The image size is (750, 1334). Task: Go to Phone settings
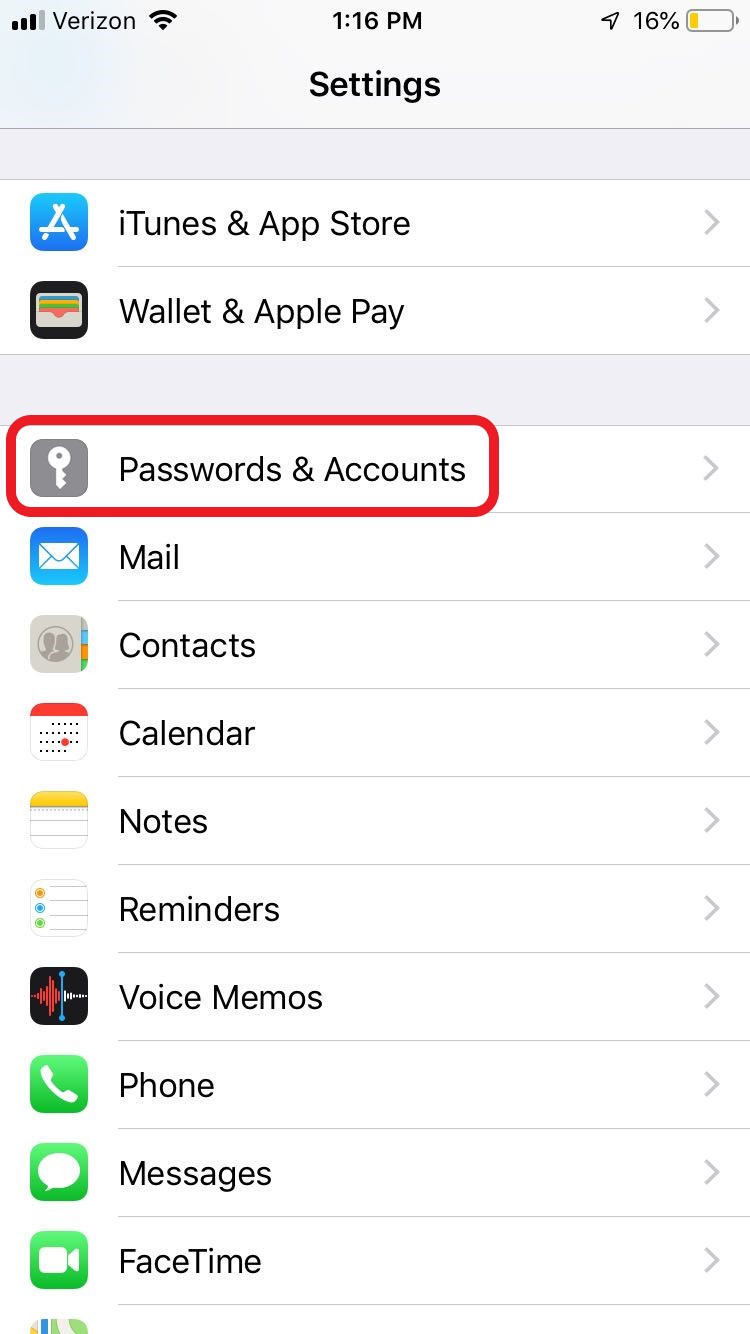point(375,1085)
